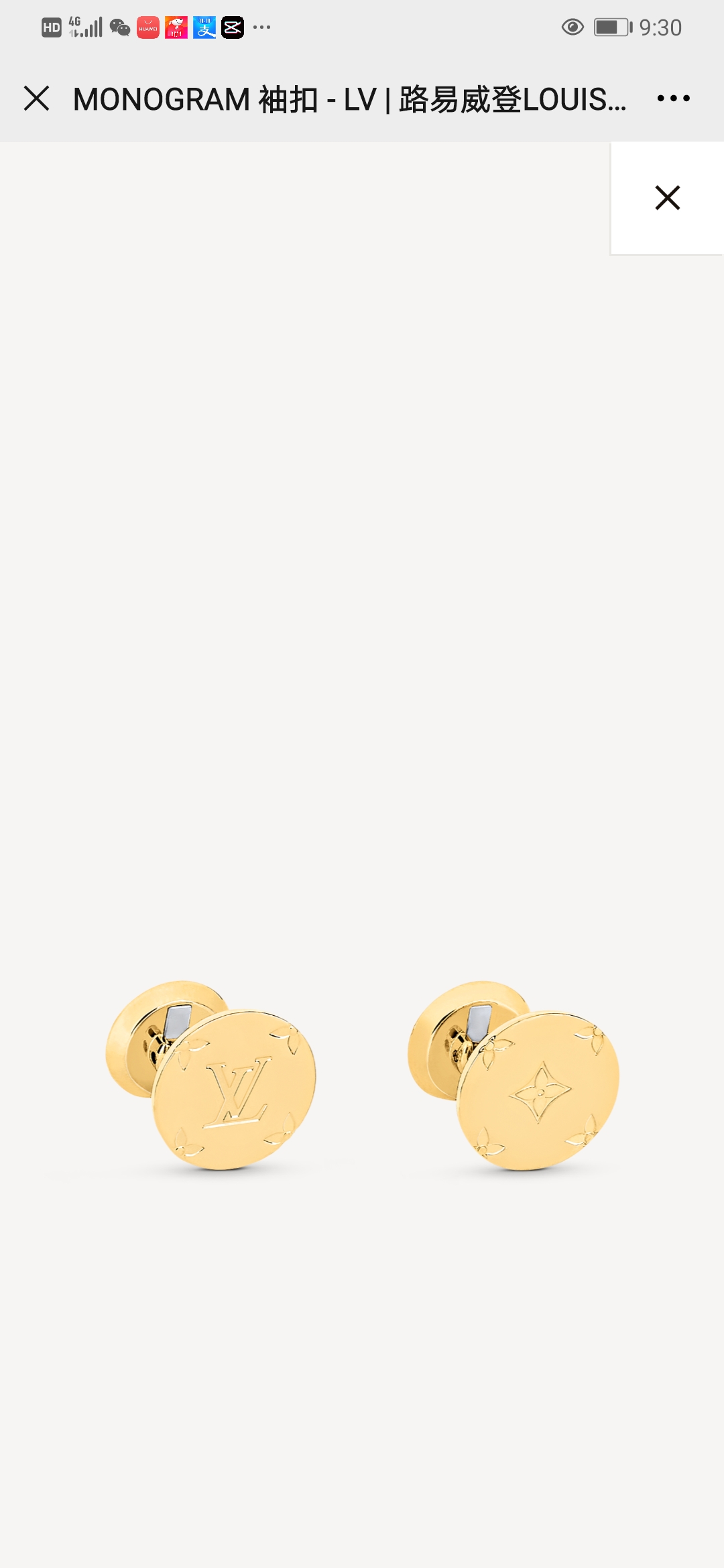Close the WeChat browser page
The image size is (724, 1568).
[x=36, y=99]
